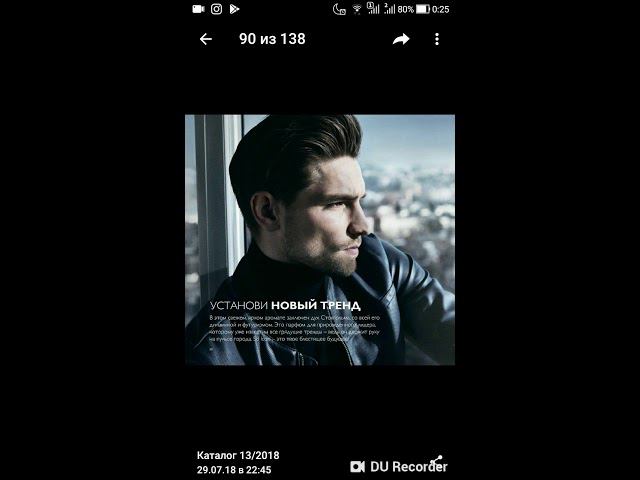Open the three-dot overflow menu

point(437,39)
